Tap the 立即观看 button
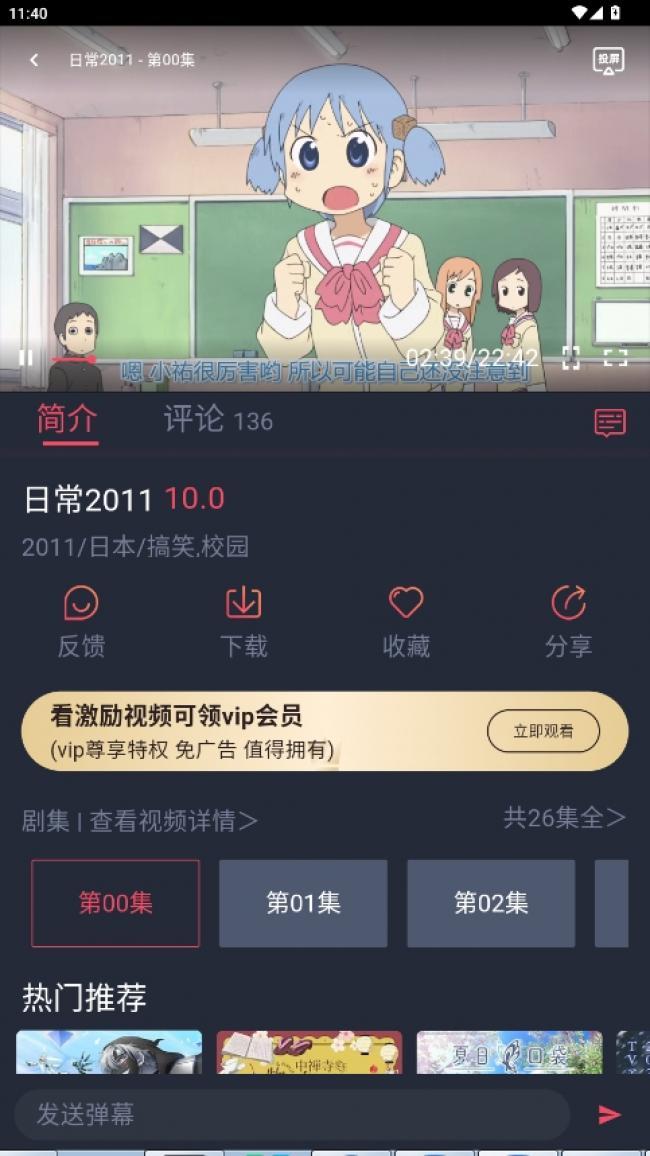Screen dimensions: 650x1156 click(543, 731)
